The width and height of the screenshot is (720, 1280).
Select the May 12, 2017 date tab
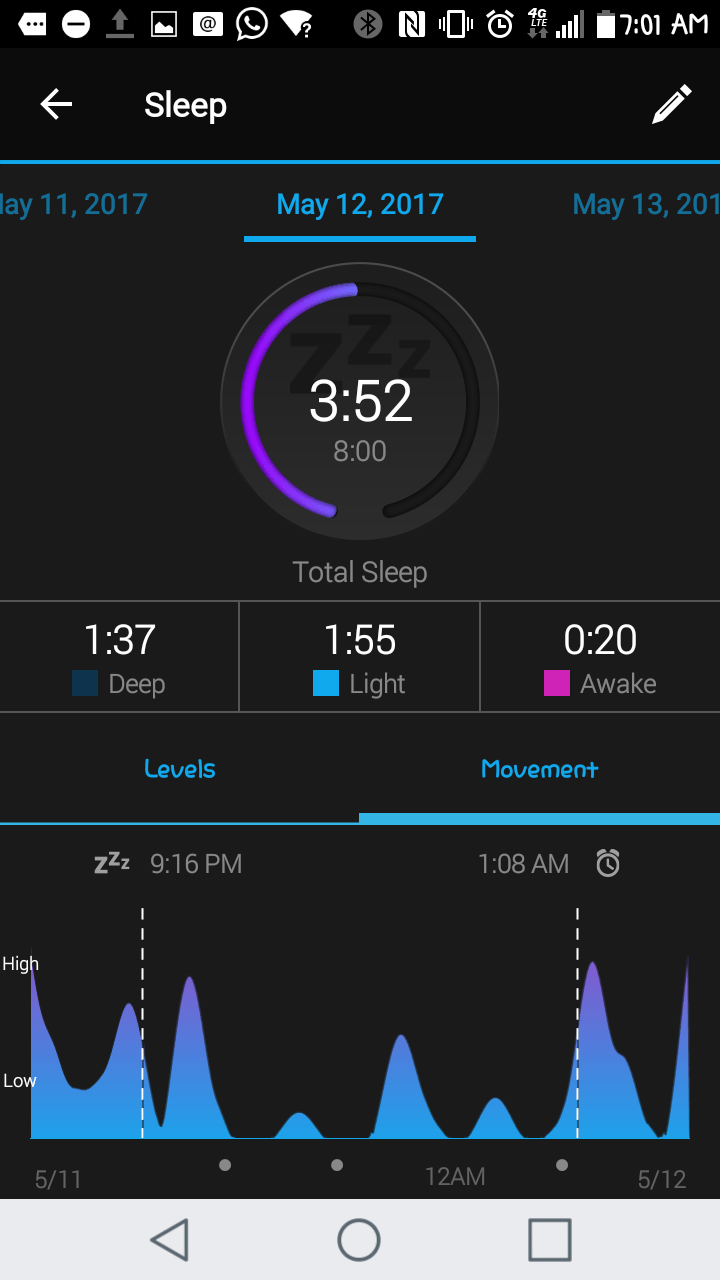pyautogui.click(x=360, y=205)
